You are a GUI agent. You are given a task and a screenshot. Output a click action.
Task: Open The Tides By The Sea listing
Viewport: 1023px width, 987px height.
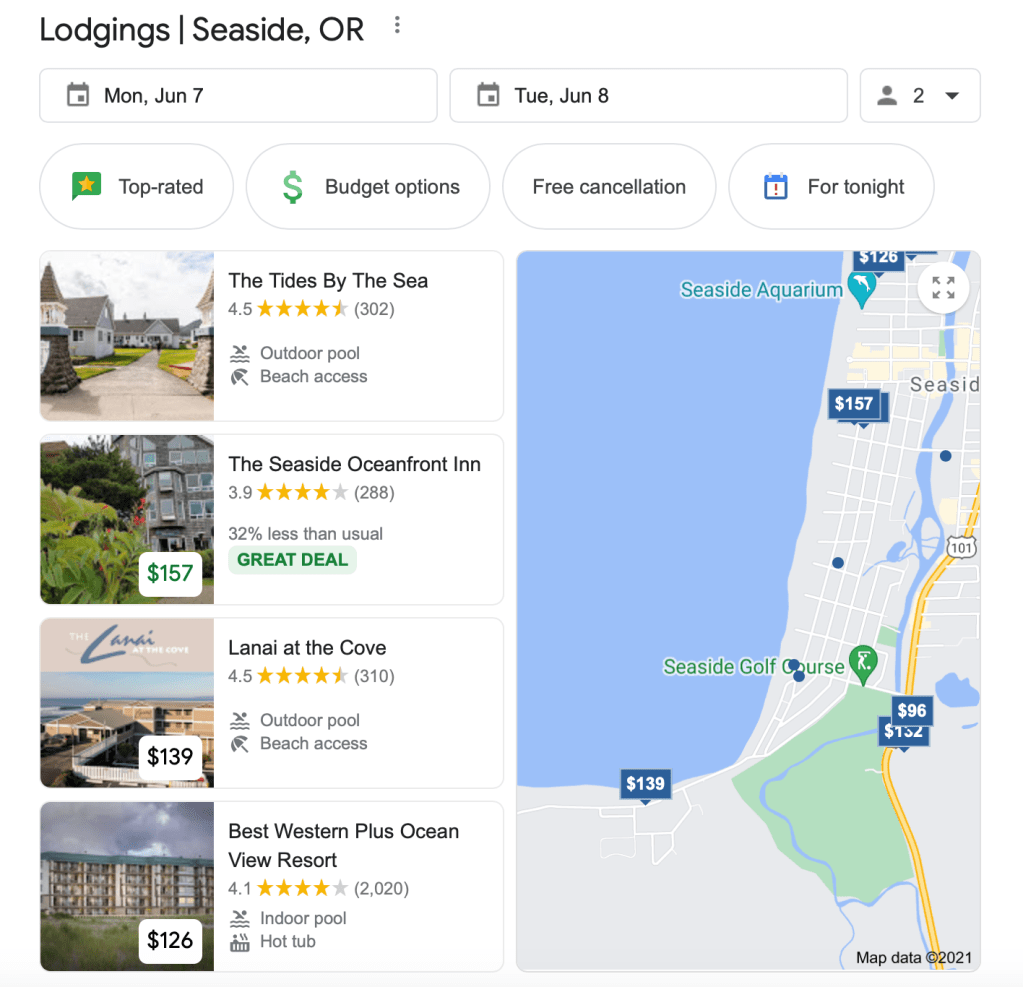tap(328, 281)
